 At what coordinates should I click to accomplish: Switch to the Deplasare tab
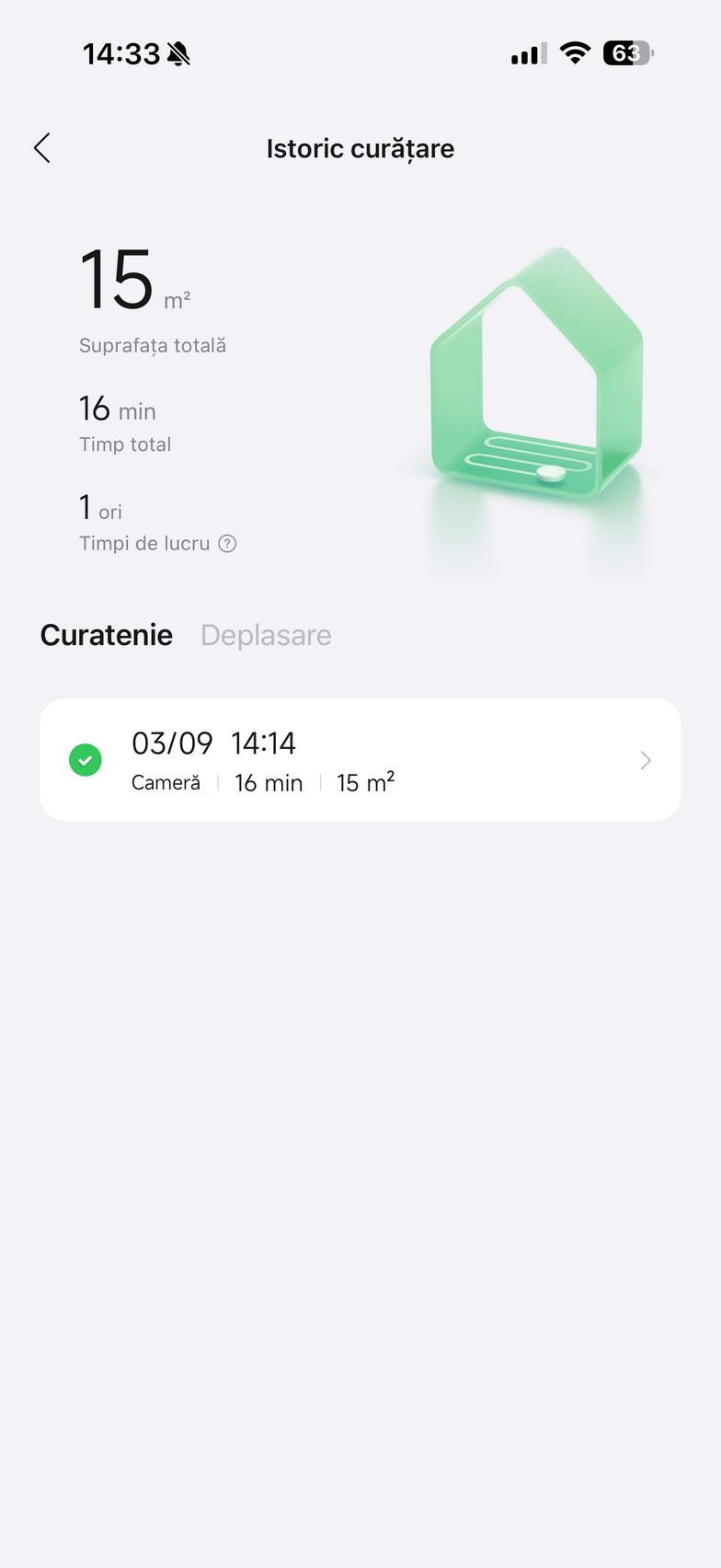point(266,635)
